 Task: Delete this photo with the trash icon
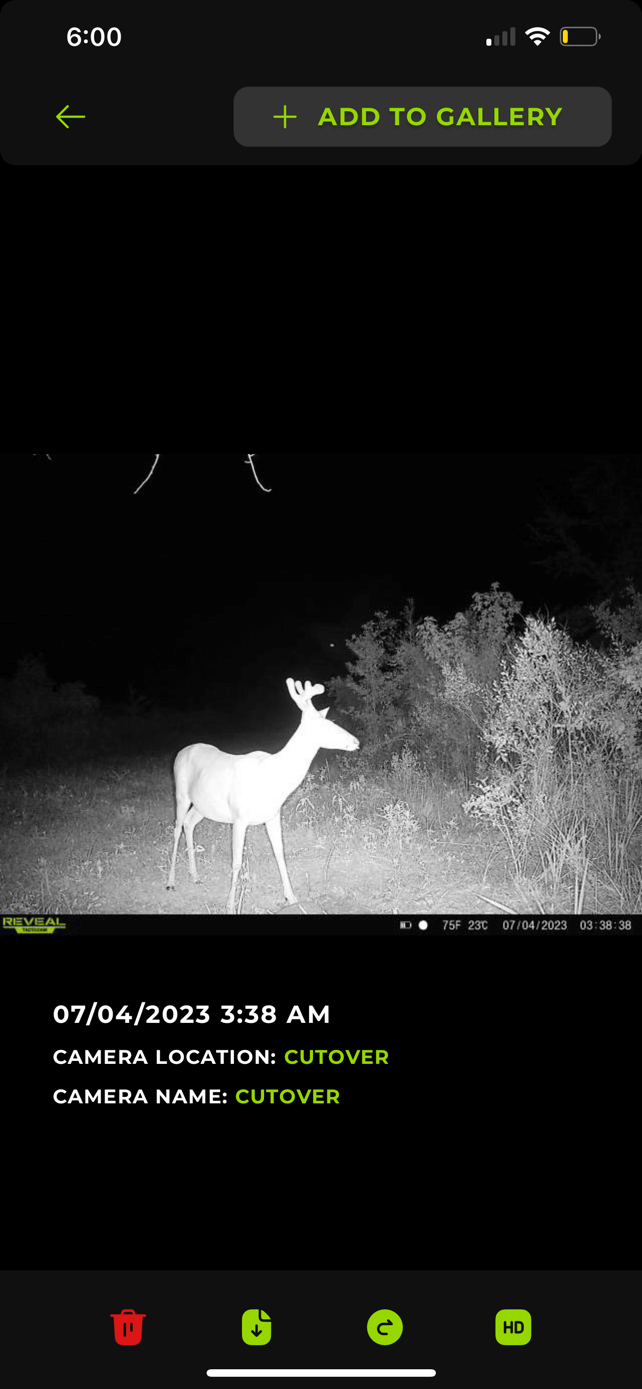point(128,1327)
